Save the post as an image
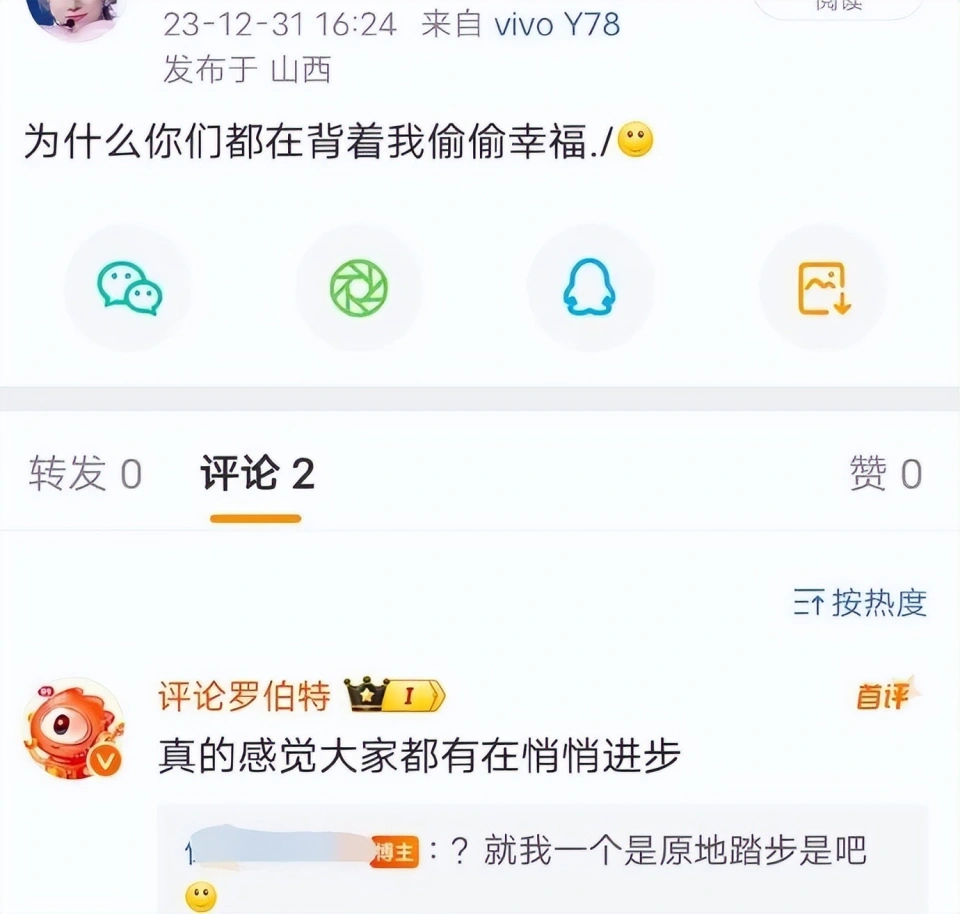This screenshot has width=960, height=914. 823,287
